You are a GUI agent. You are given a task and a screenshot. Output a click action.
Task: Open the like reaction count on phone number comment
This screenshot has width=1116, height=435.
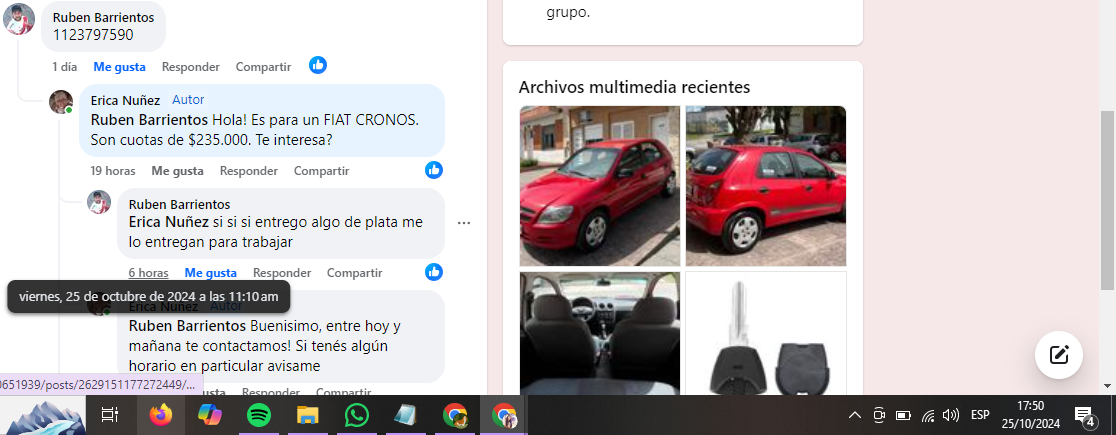click(318, 65)
